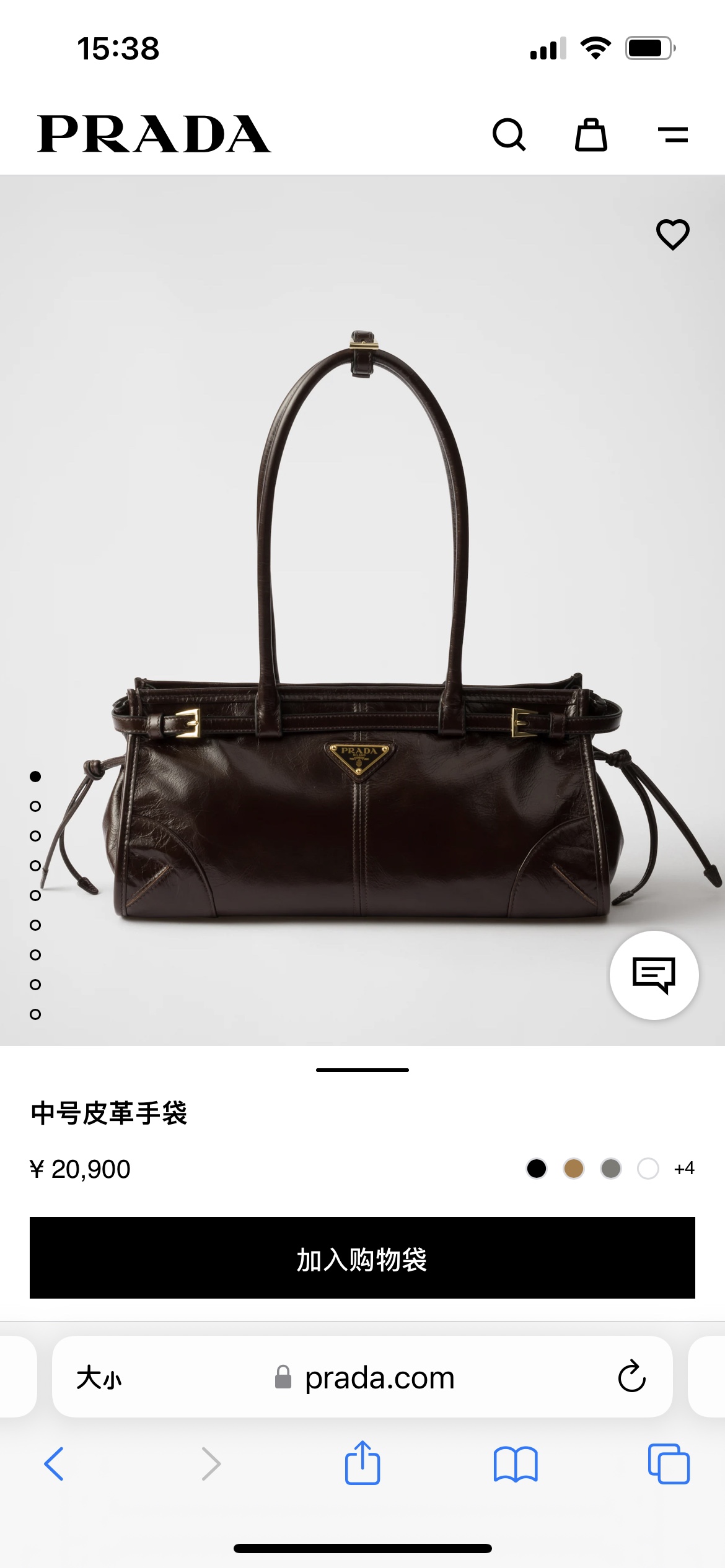Open the shopping bag icon

591,134
